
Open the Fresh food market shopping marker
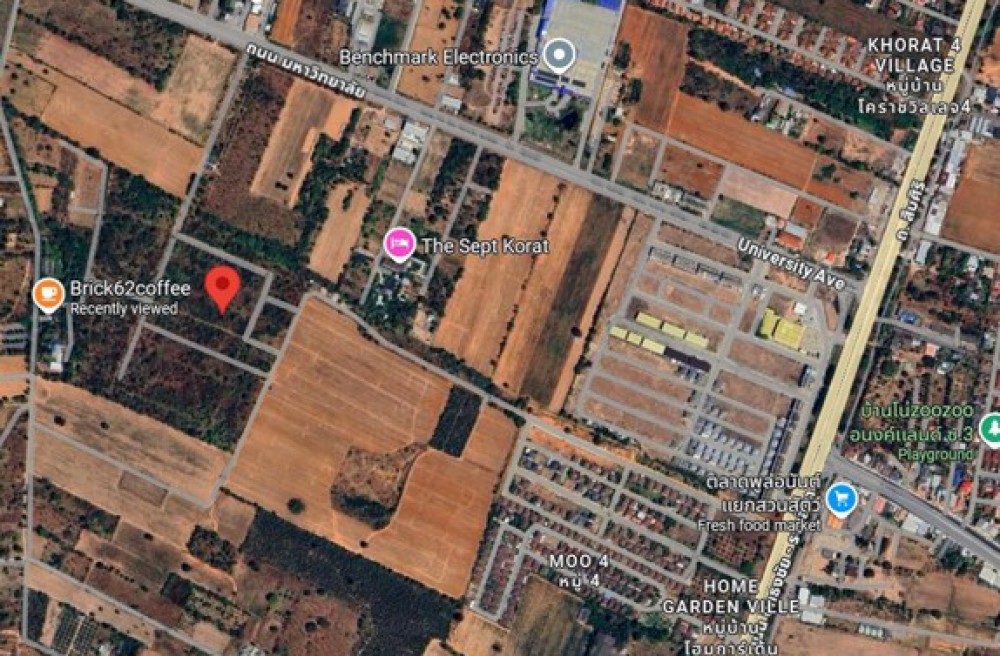[842, 494]
